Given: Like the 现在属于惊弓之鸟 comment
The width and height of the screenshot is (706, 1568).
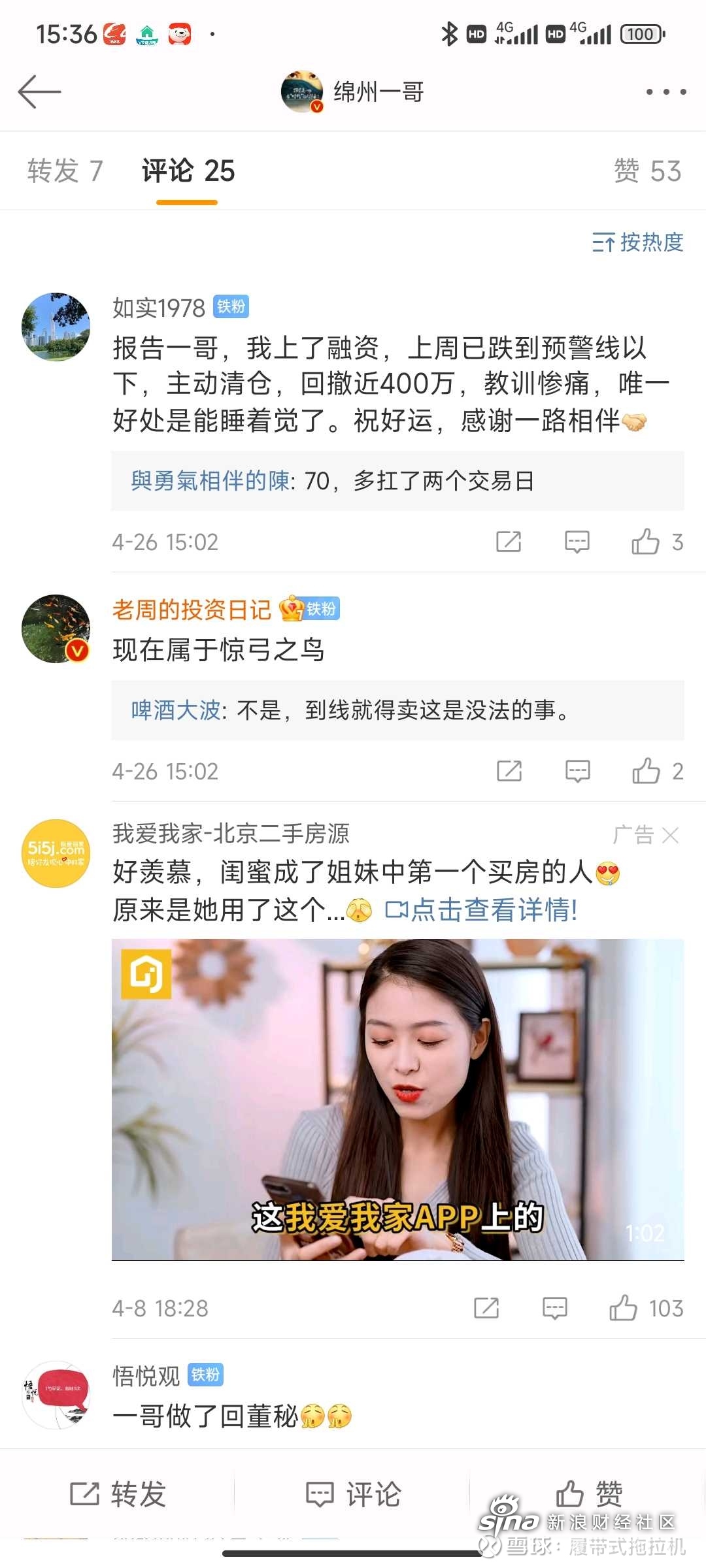Looking at the screenshot, I should (x=658, y=771).
